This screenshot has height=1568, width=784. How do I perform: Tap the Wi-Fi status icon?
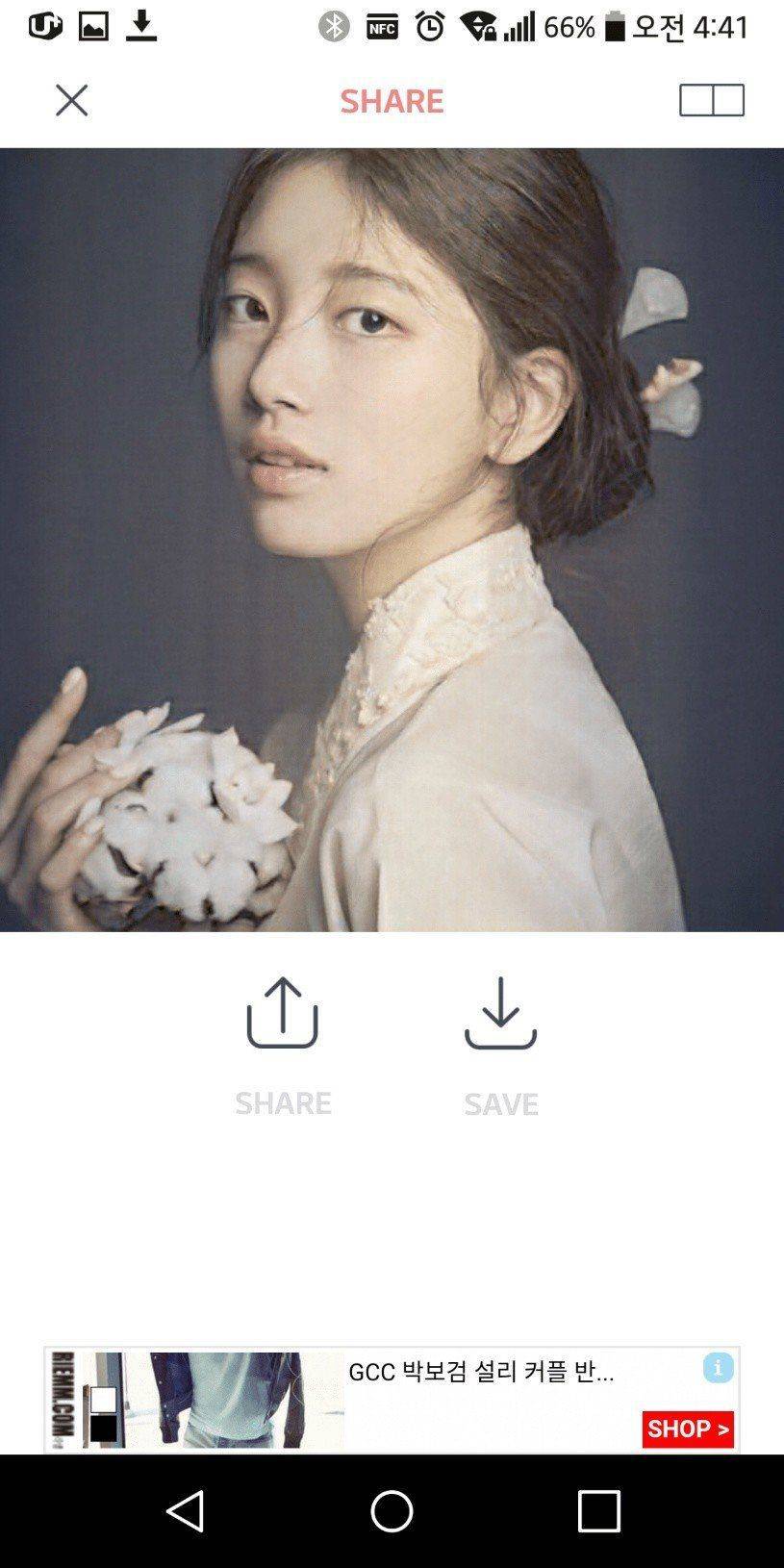tap(479, 27)
